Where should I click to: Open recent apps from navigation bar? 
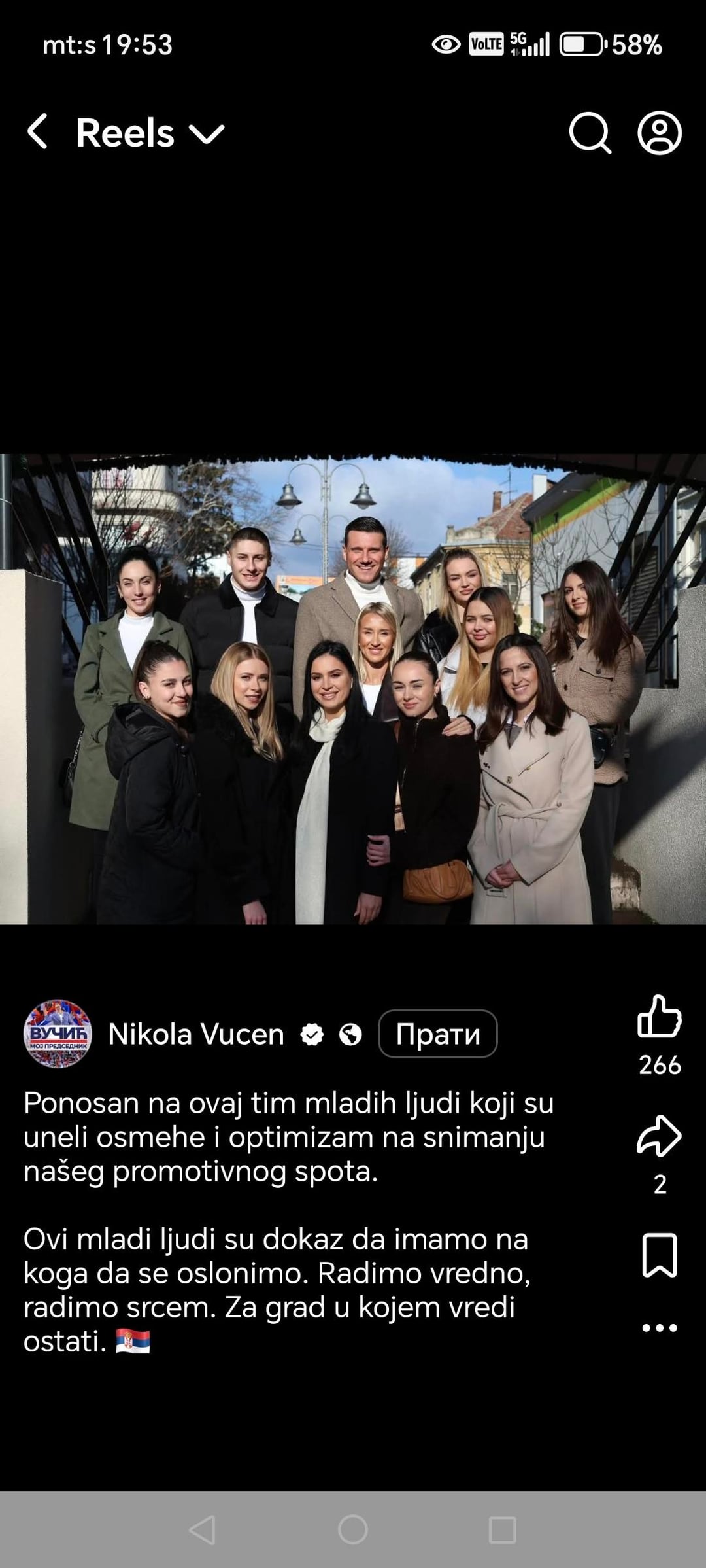tap(503, 1530)
